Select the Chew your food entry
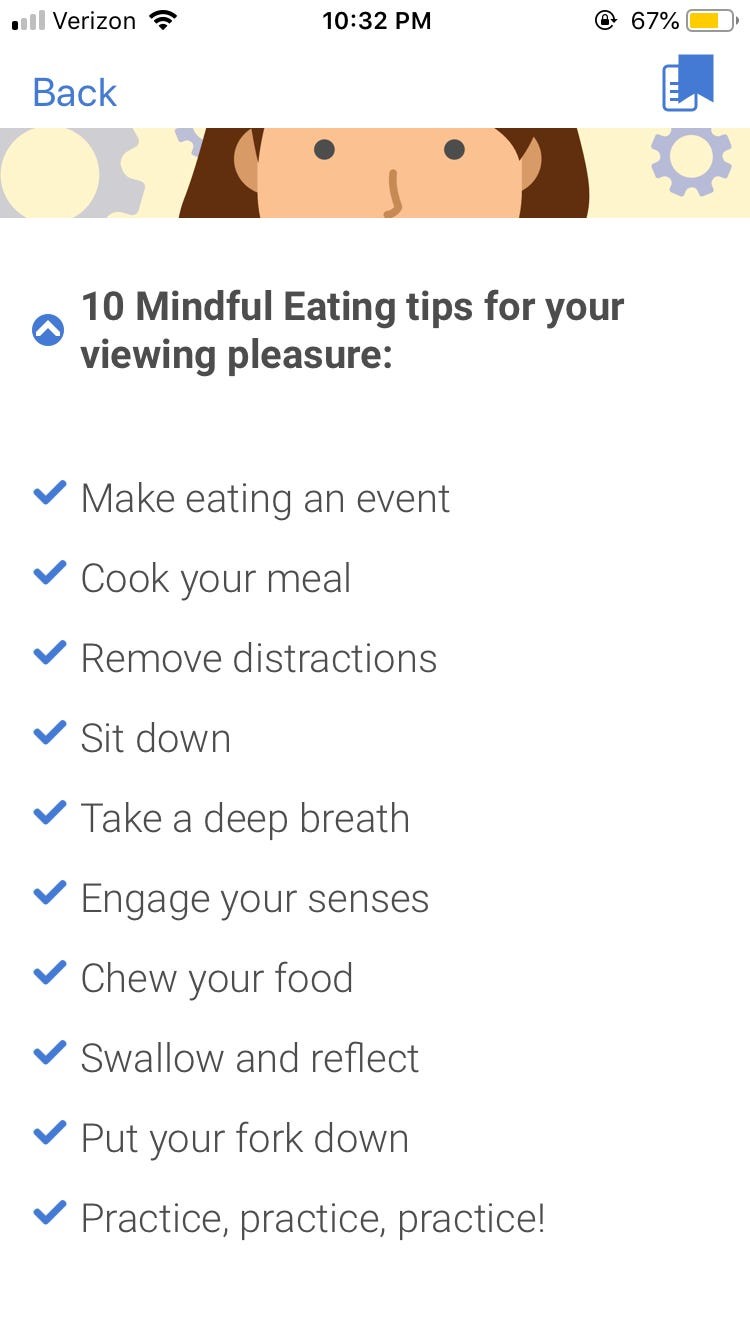Viewport: 750px width, 1334px height. point(217,977)
